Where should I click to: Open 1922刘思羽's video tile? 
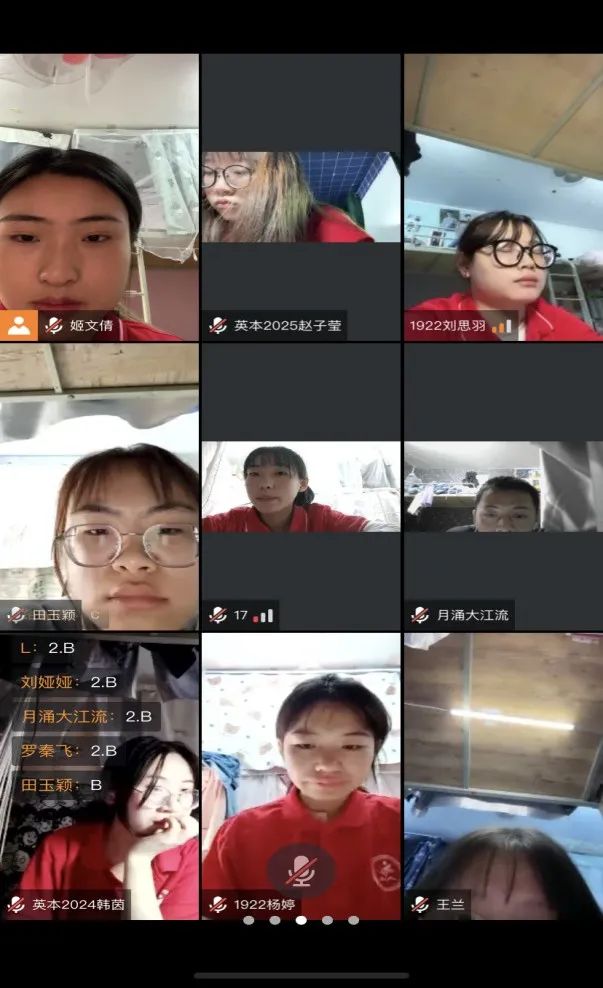[x=503, y=197]
